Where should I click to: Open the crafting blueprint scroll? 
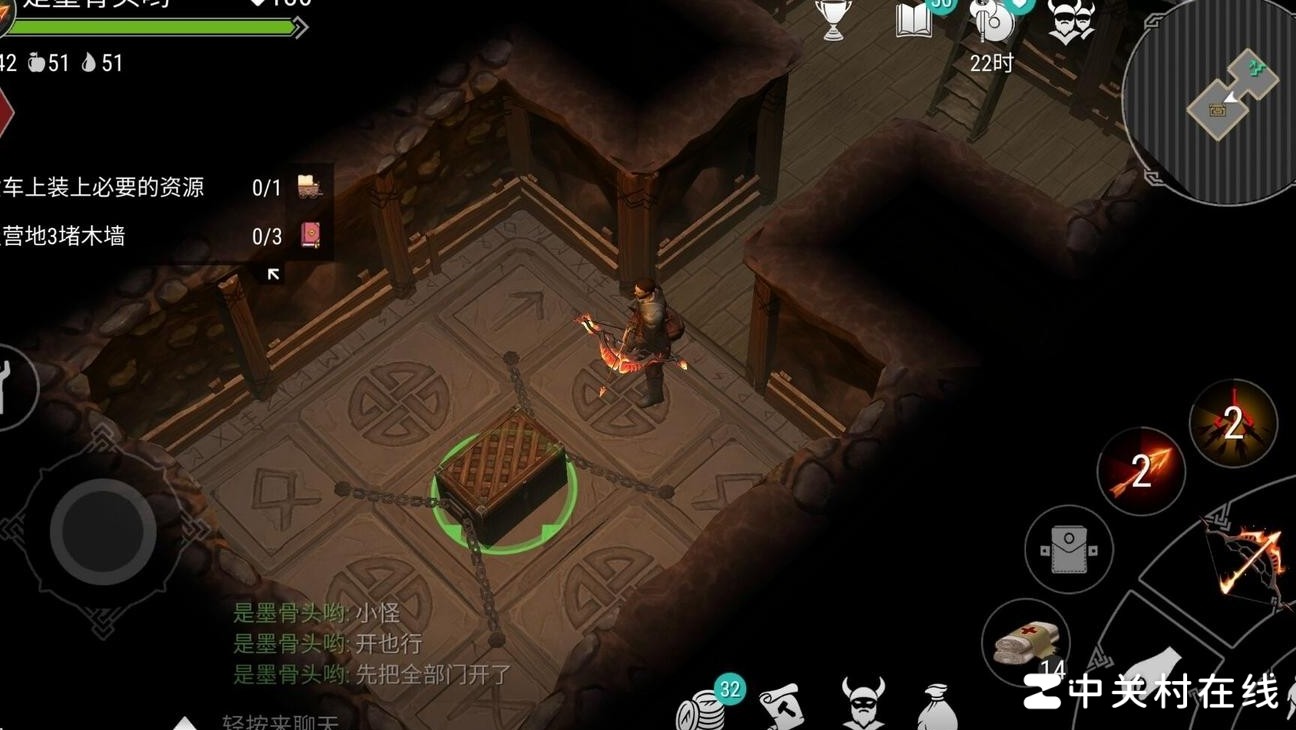point(782,707)
